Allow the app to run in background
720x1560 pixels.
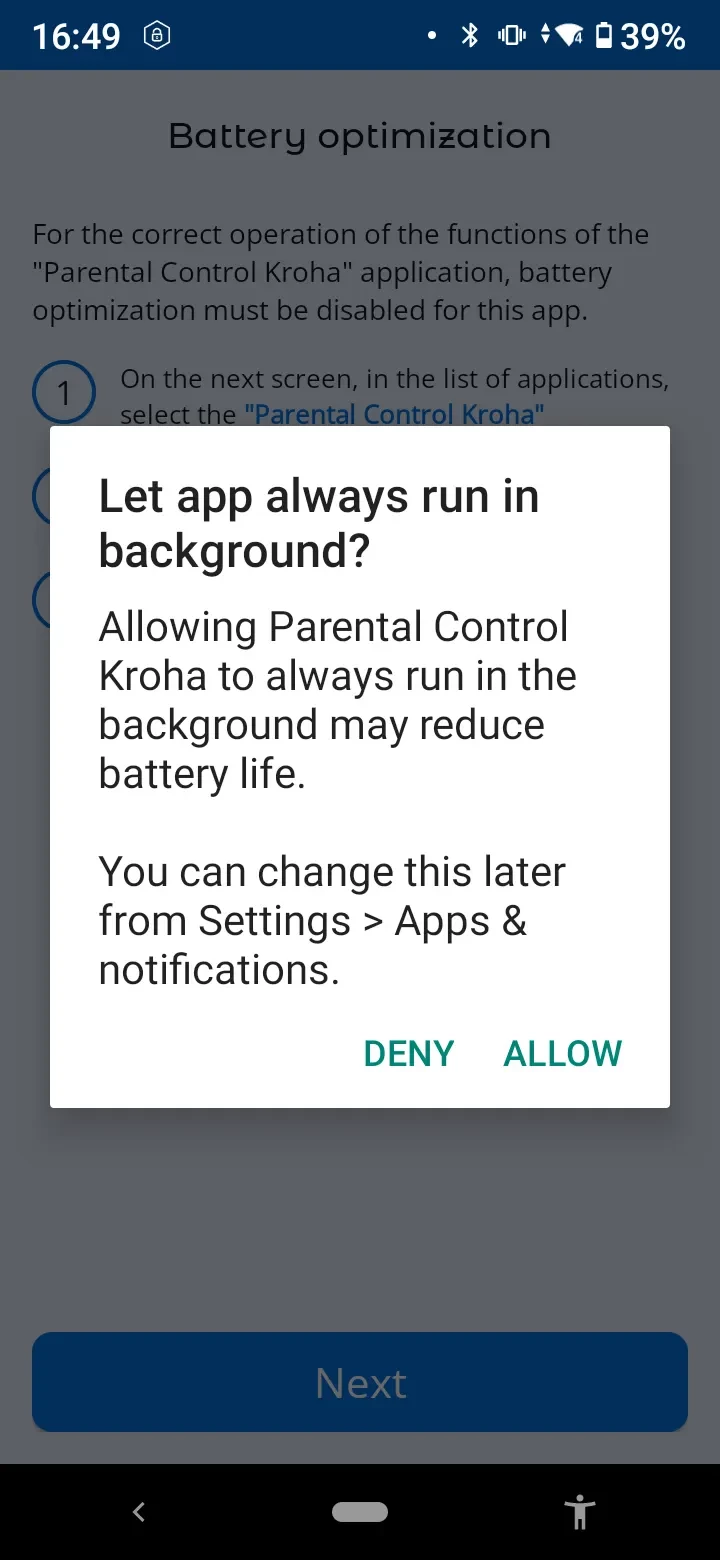562,1053
